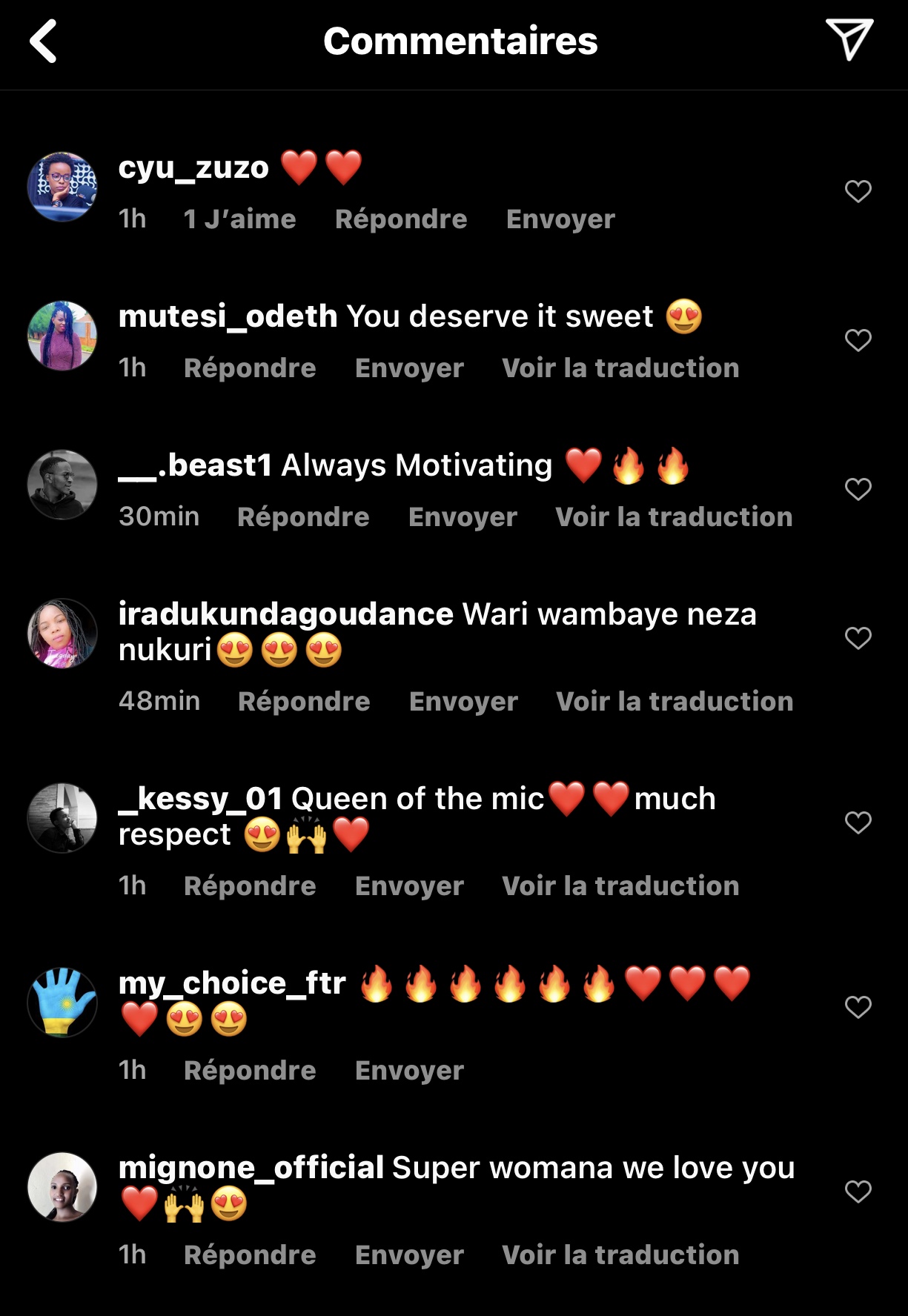View the 1 J'aime on cyu_zuzo's comment
This screenshot has width=908, height=1316.
239,219
